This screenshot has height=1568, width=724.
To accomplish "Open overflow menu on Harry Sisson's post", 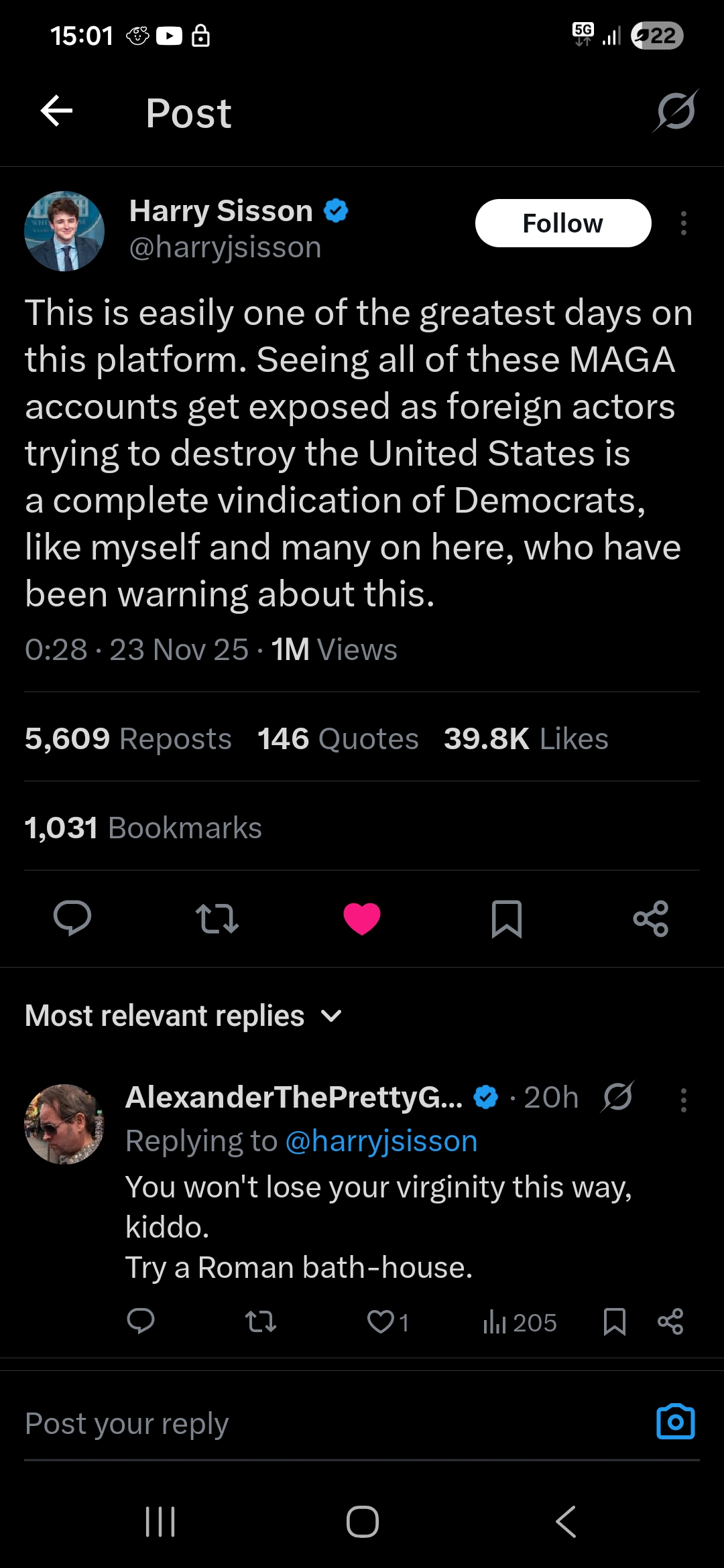I will click(683, 223).
